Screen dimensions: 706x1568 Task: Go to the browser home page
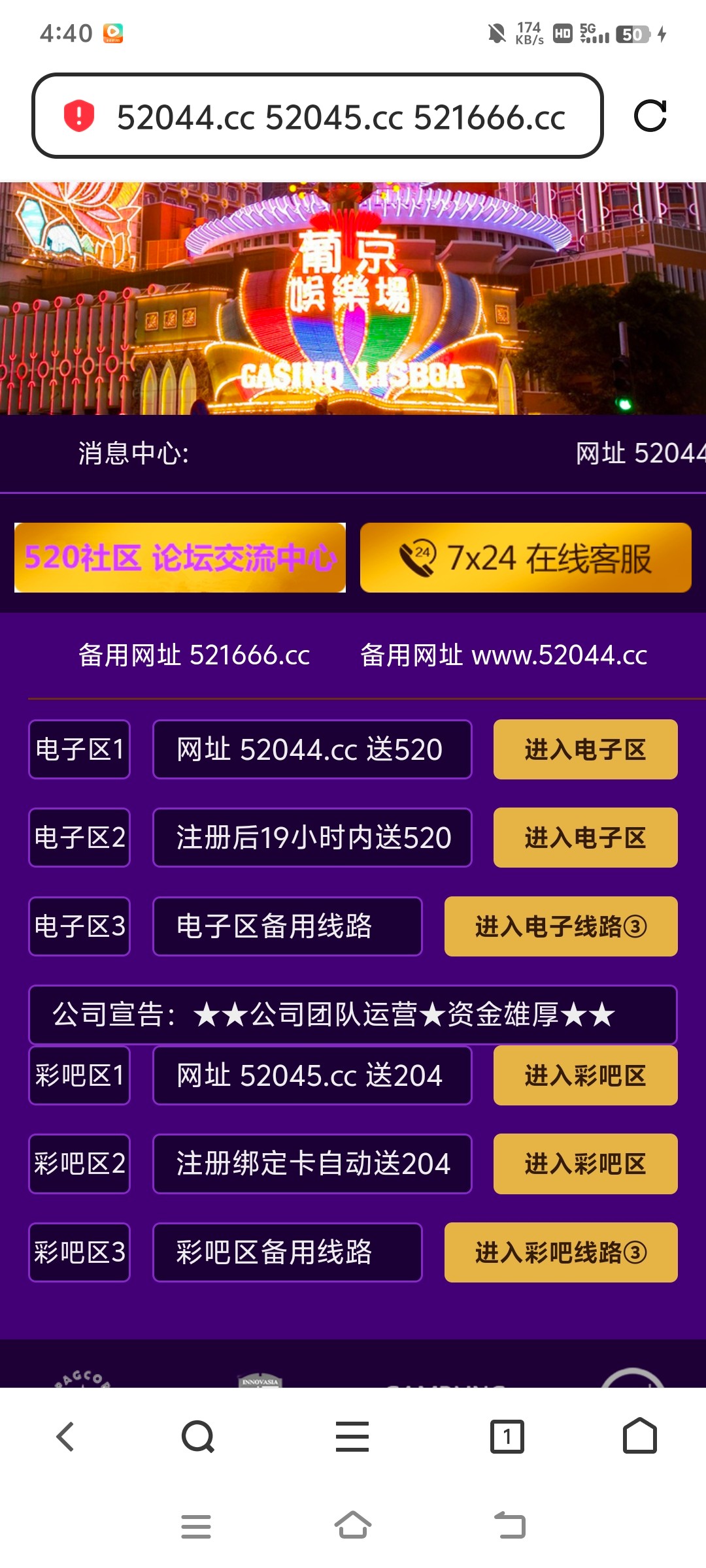[639, 1437]
